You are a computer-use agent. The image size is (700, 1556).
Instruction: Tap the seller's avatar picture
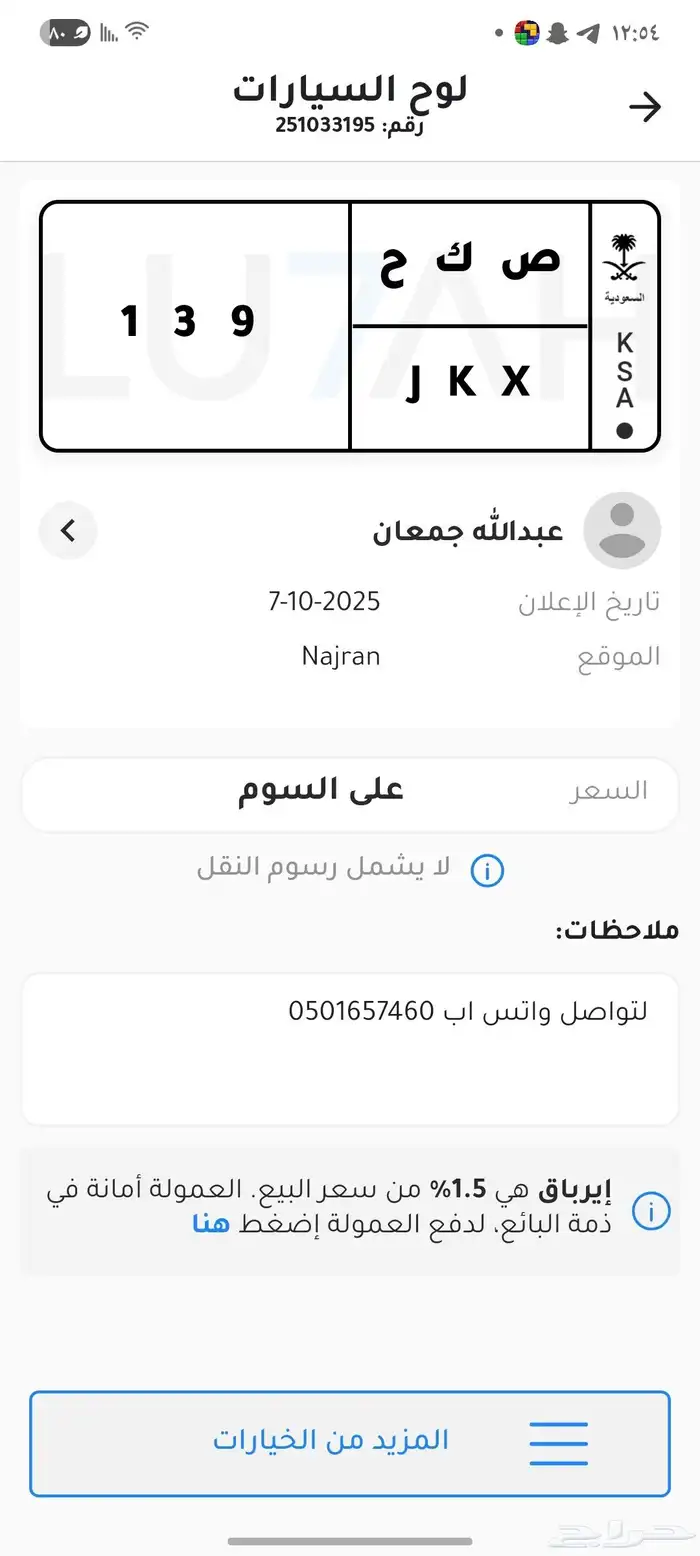click(x=621, y=530)
